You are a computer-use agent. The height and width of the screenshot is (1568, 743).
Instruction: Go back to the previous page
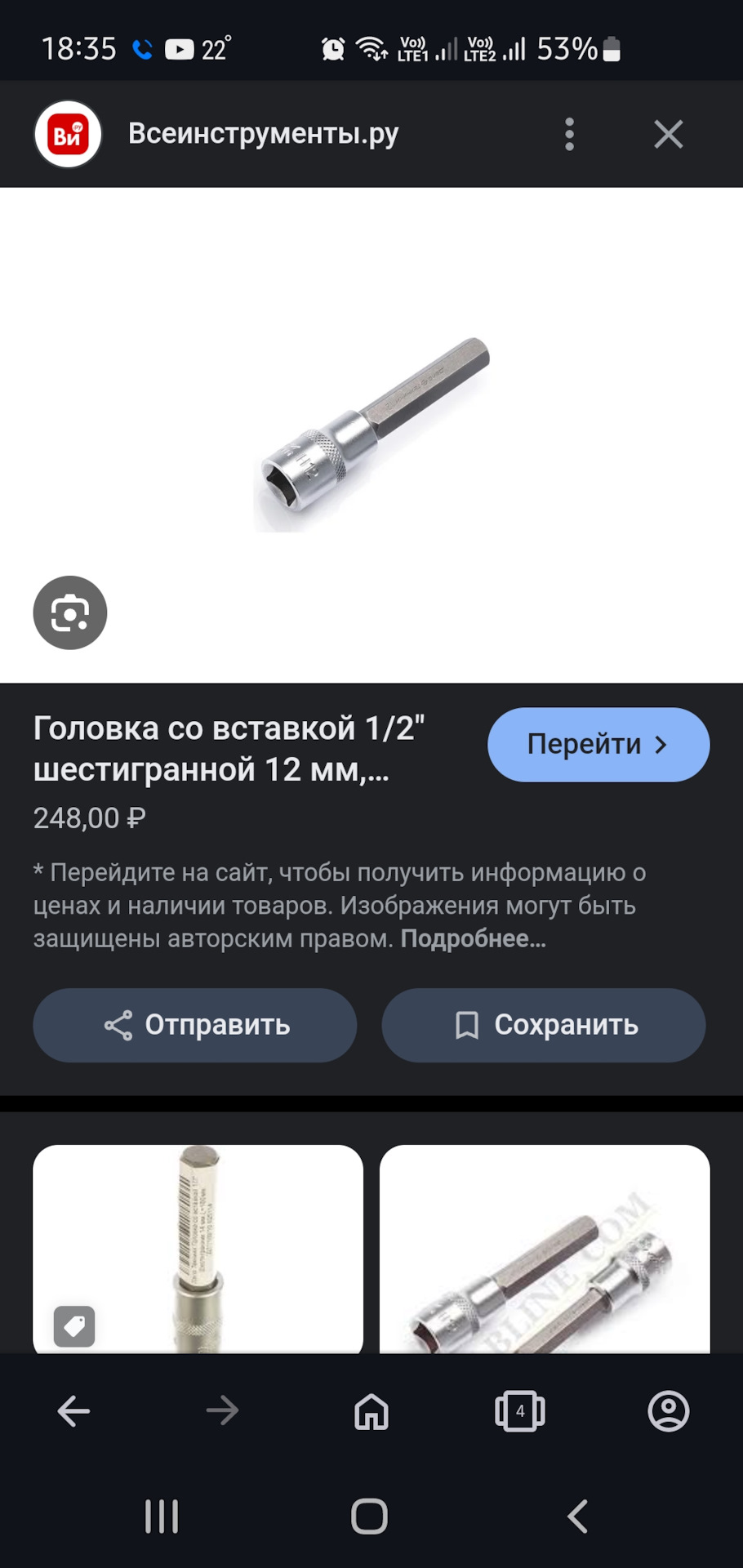tap(73, 1410)
